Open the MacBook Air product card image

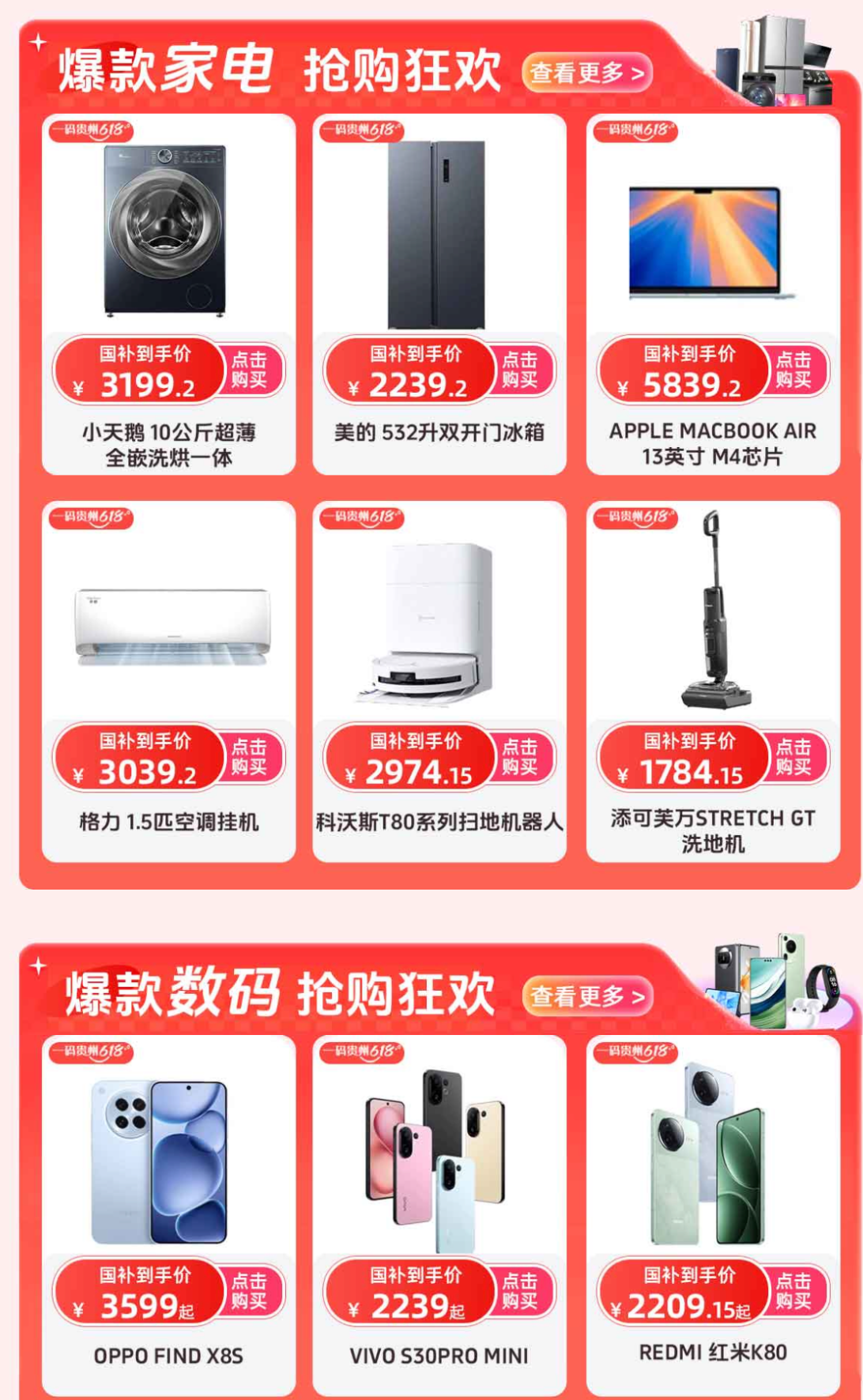click(712, 241)
